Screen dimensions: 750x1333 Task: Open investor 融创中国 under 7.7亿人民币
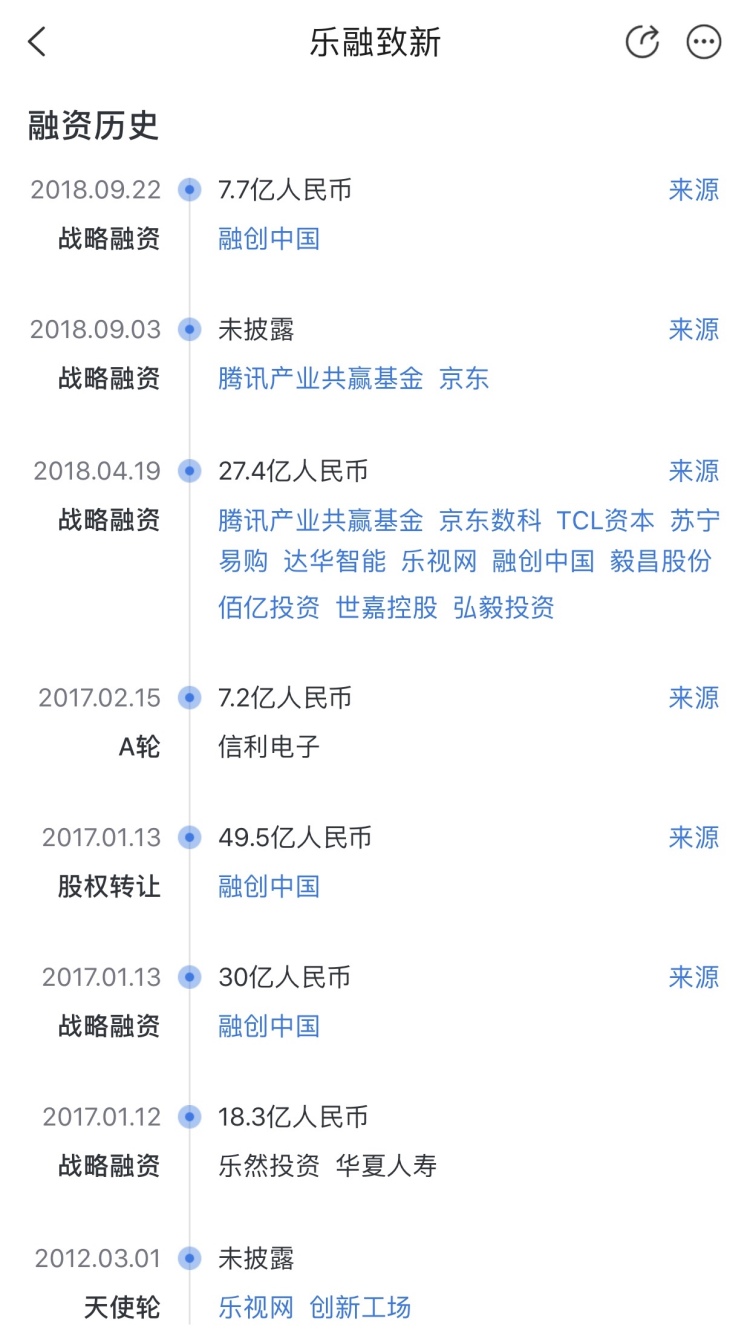pyautogui.click(x=269, y=238)
